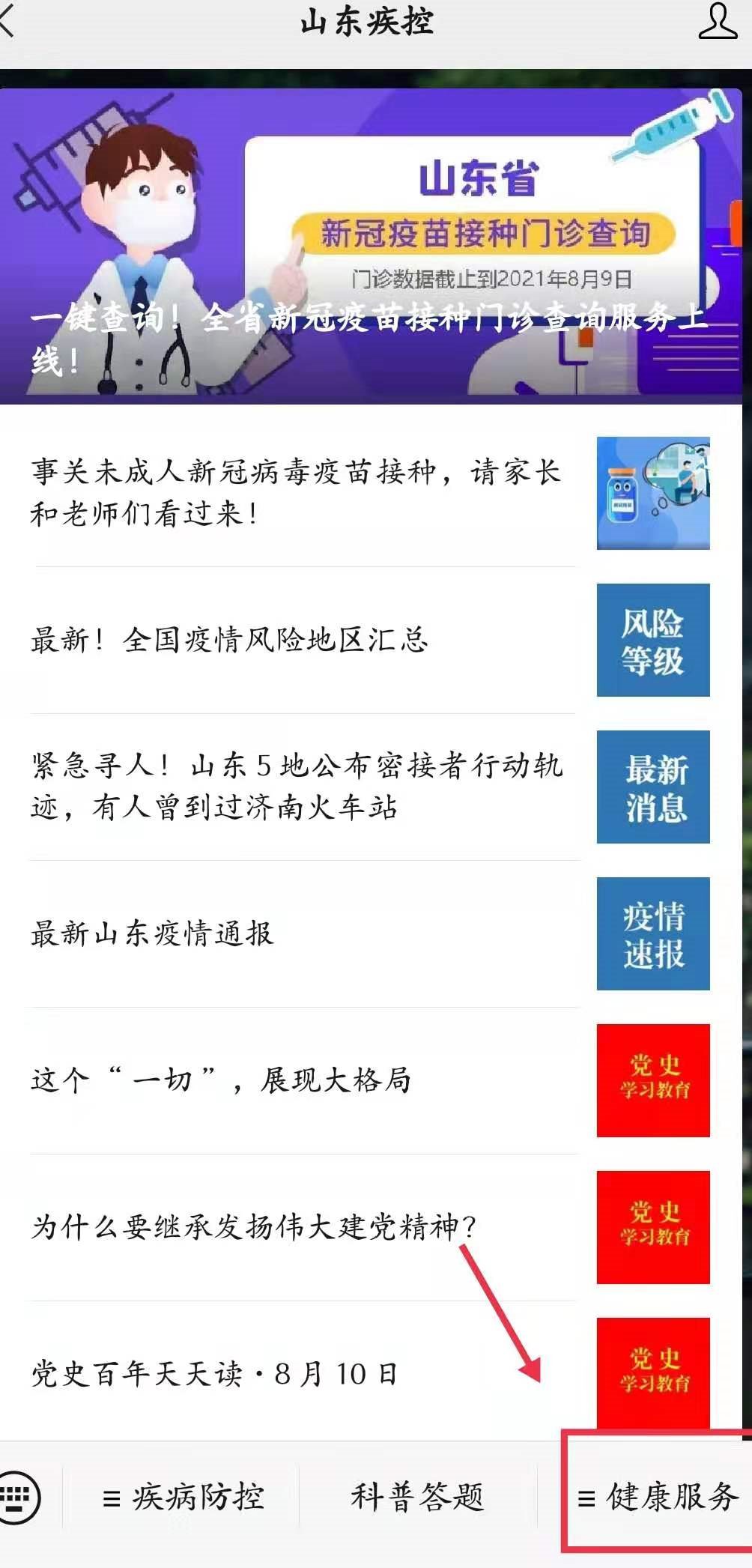
Task: View 最新山东疫情通报
Action: click(153, 934)
